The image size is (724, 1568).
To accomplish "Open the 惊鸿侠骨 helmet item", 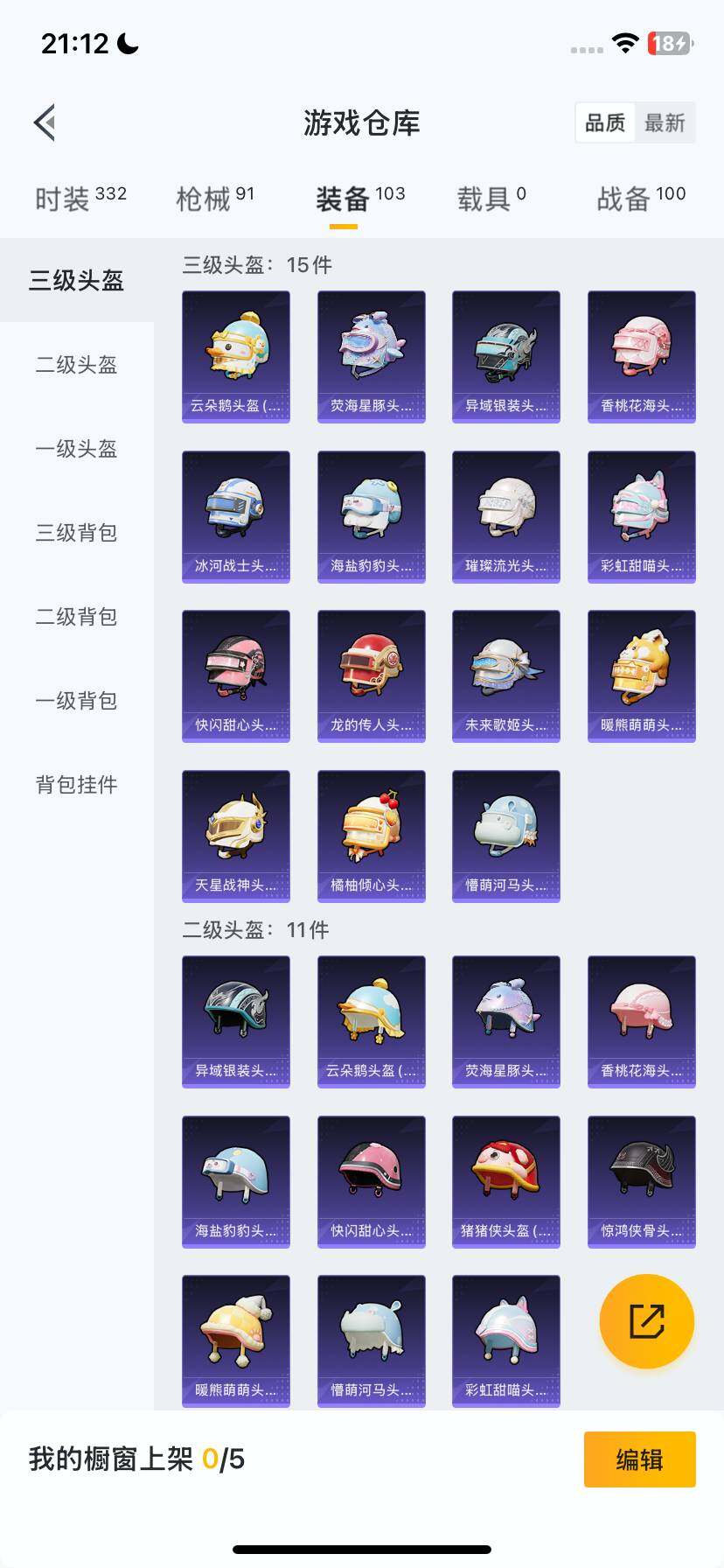I will 642,1182.
